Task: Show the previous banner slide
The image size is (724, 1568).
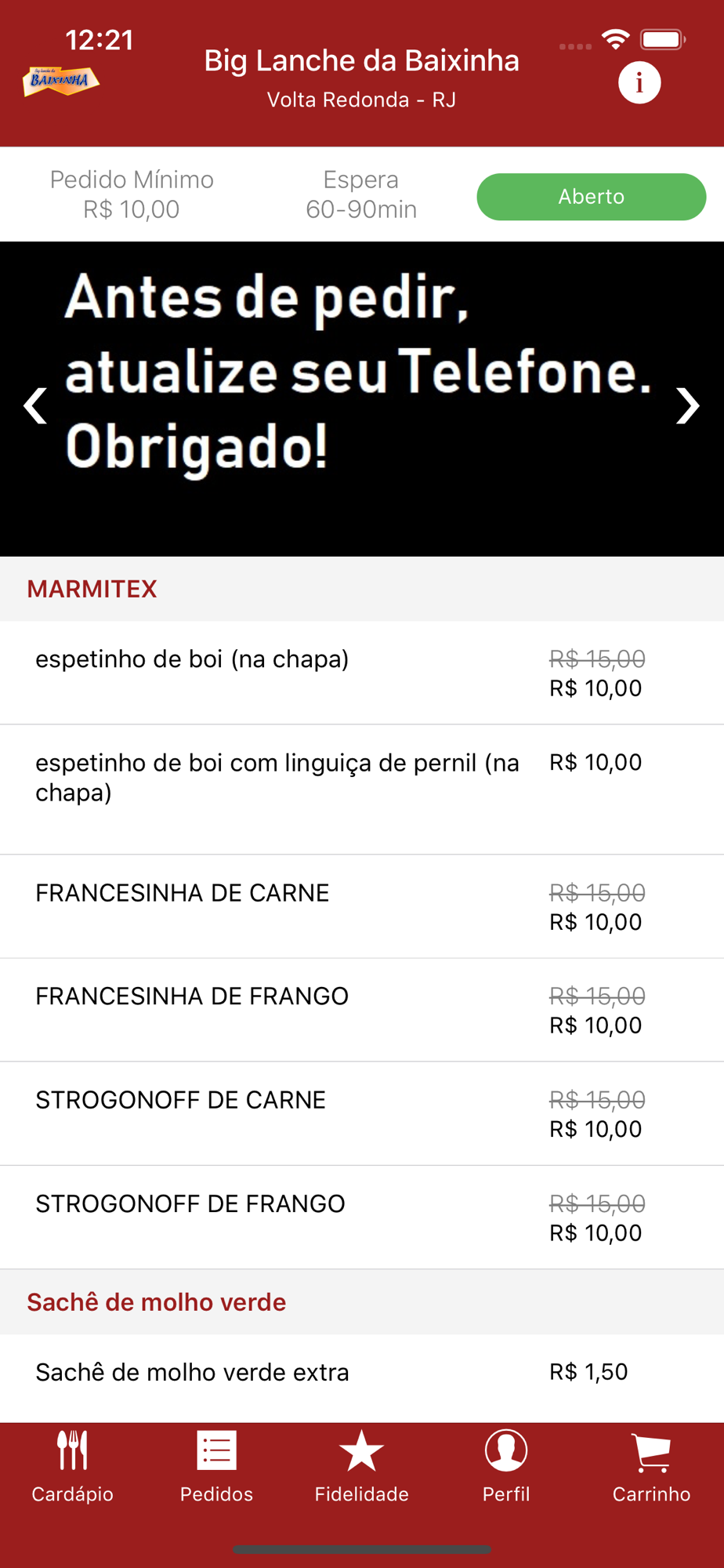Action: point(35,405)
